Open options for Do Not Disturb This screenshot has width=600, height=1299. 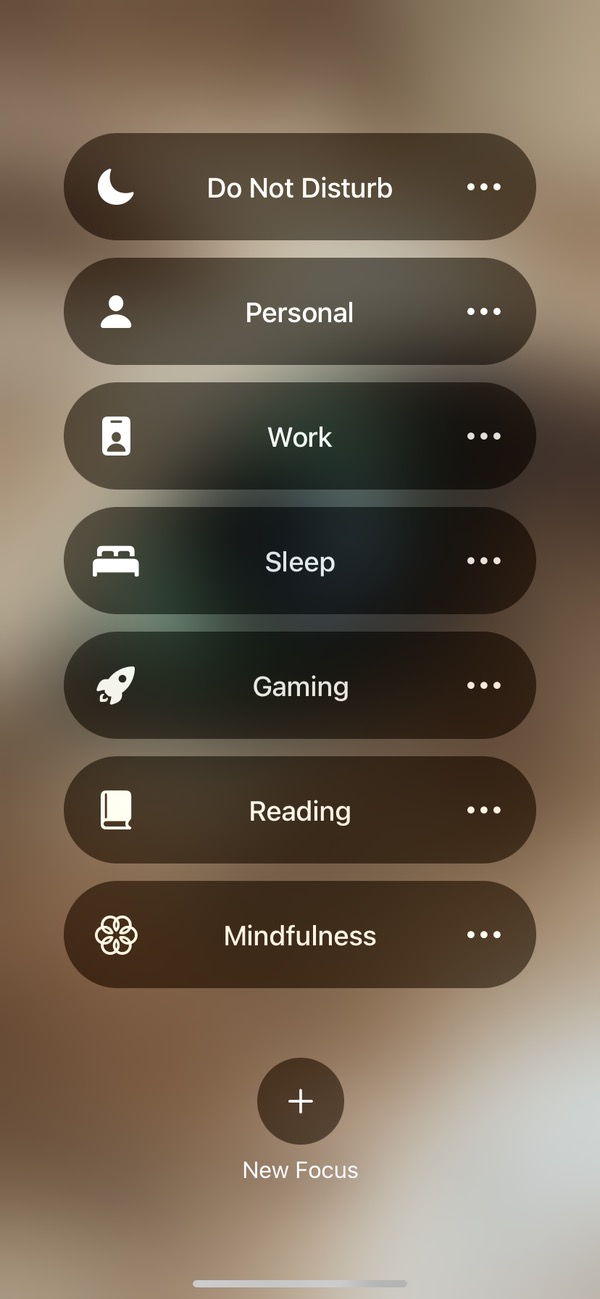484,187
